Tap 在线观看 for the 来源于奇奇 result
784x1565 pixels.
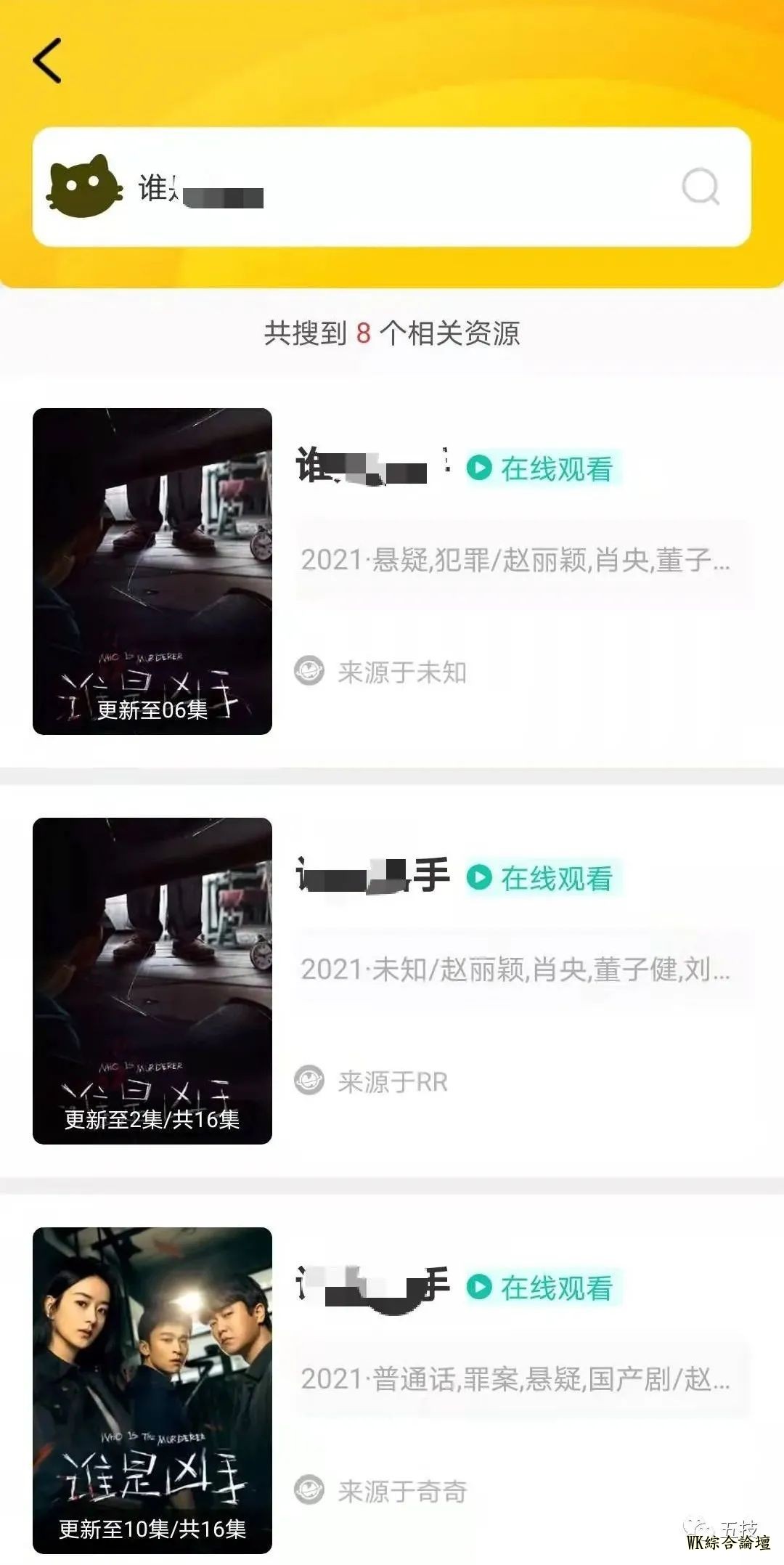(x=543, y=1288)
